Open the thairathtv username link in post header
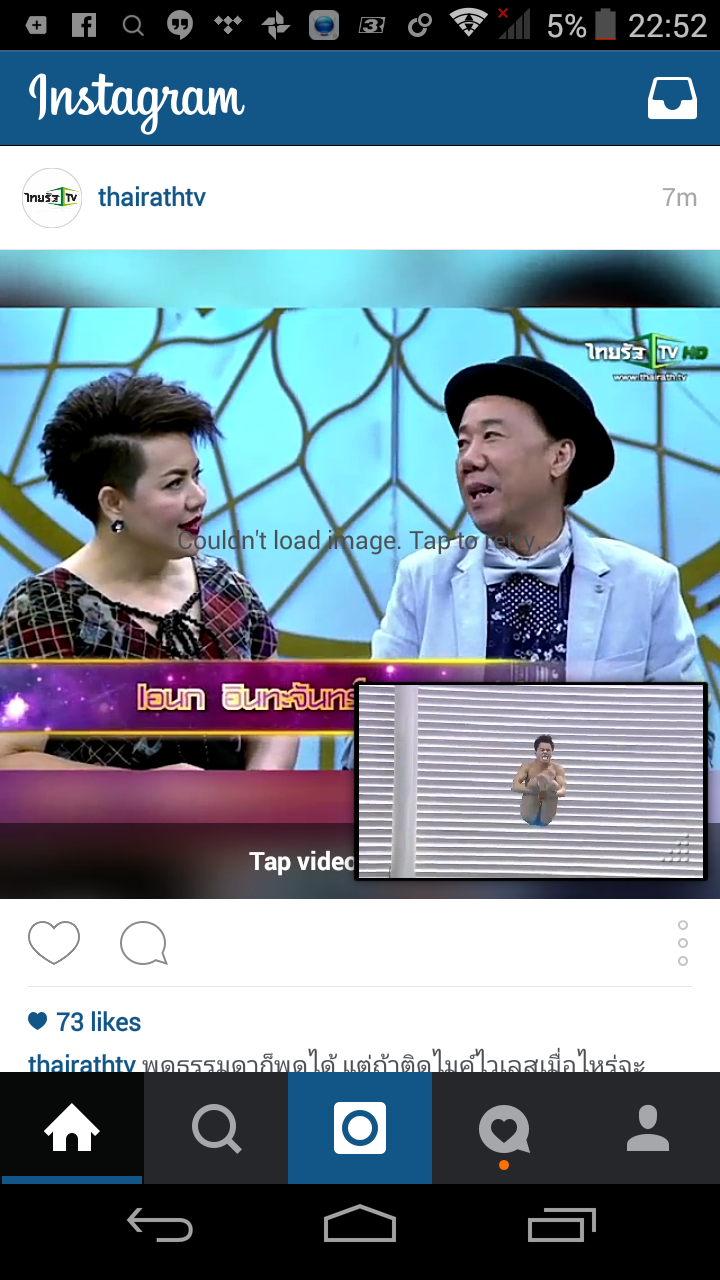This screenshot has height=1280, width=720. pyautogui.click(x=152, y=198)
